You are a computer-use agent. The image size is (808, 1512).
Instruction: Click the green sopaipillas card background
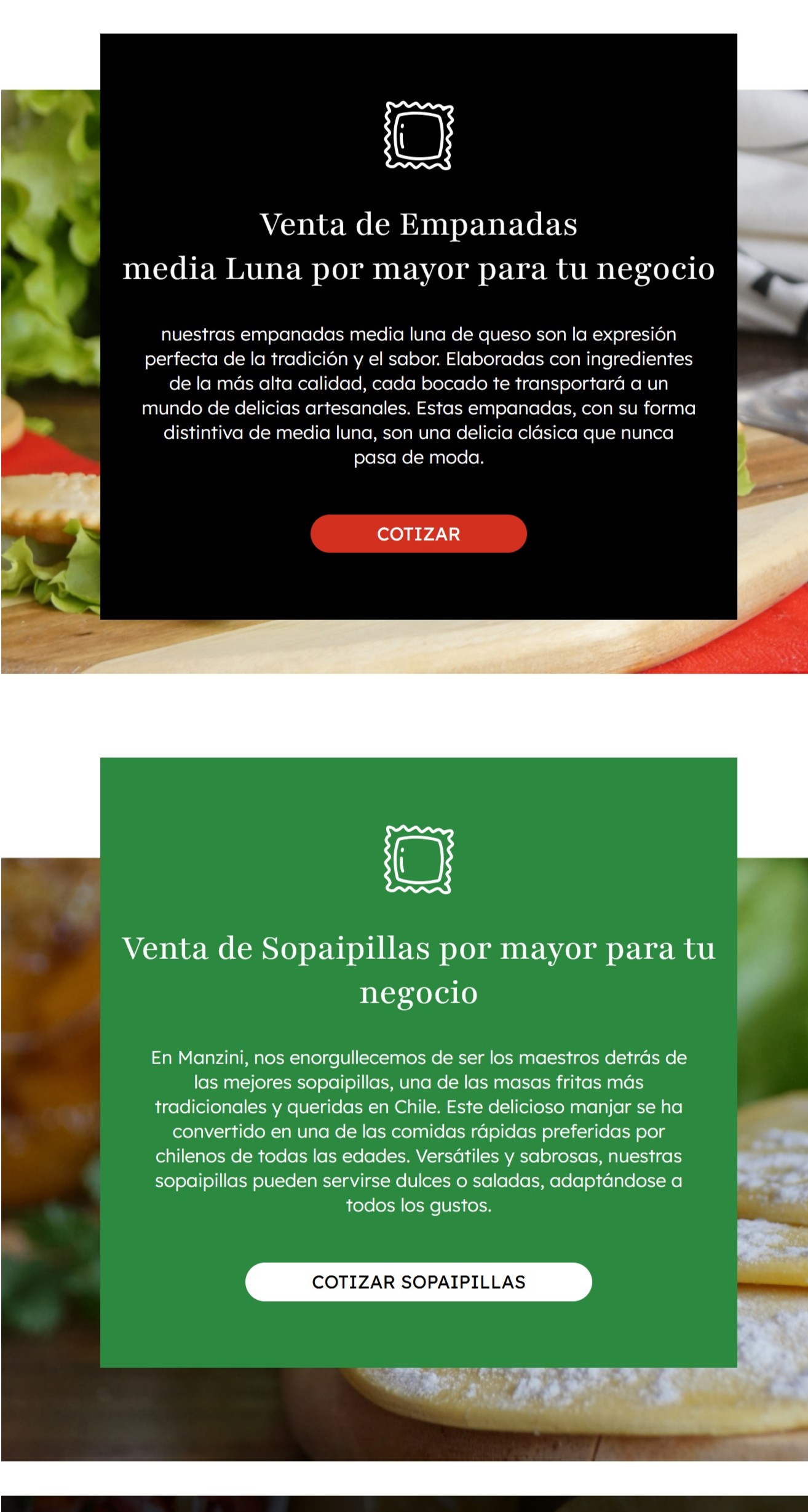click(184, 1323)
